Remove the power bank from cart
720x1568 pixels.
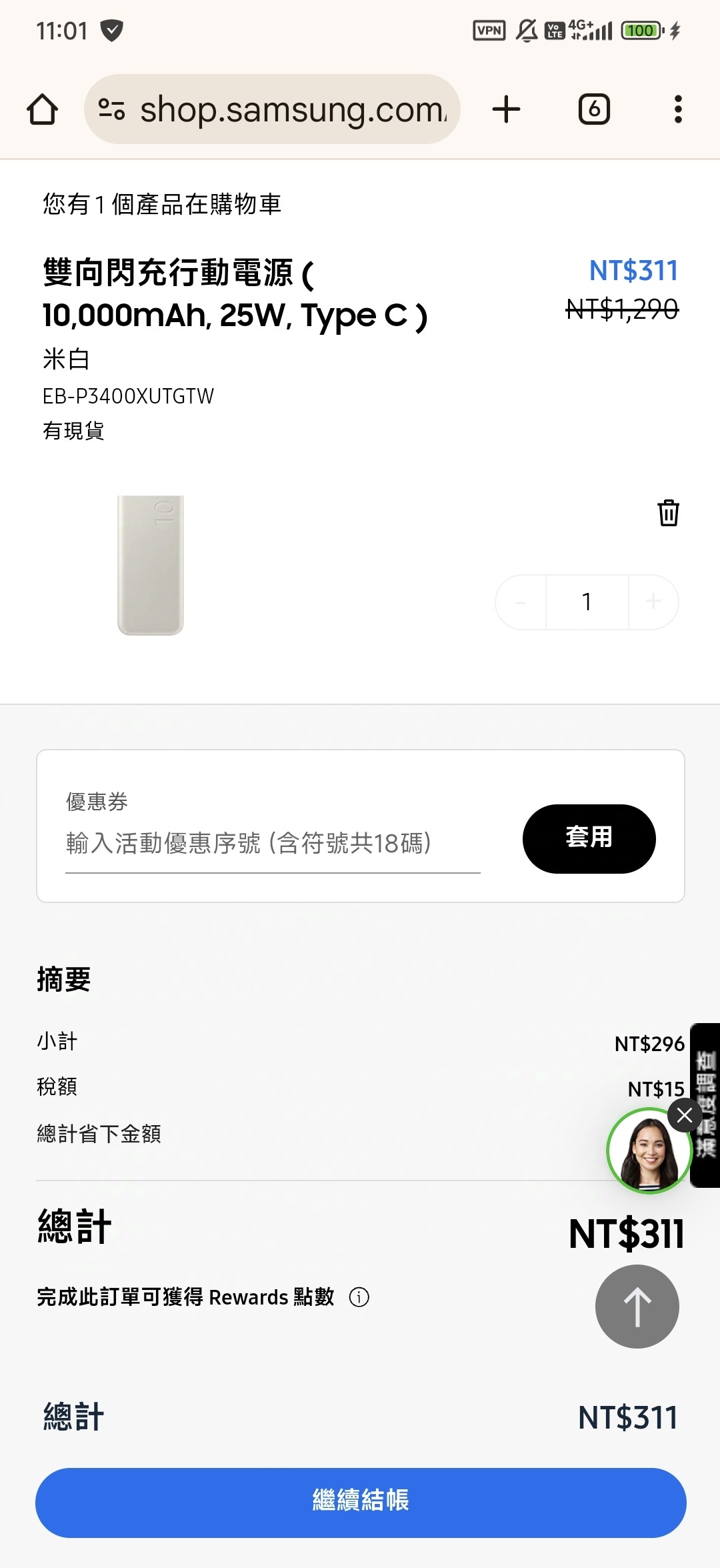pos(668,513)
